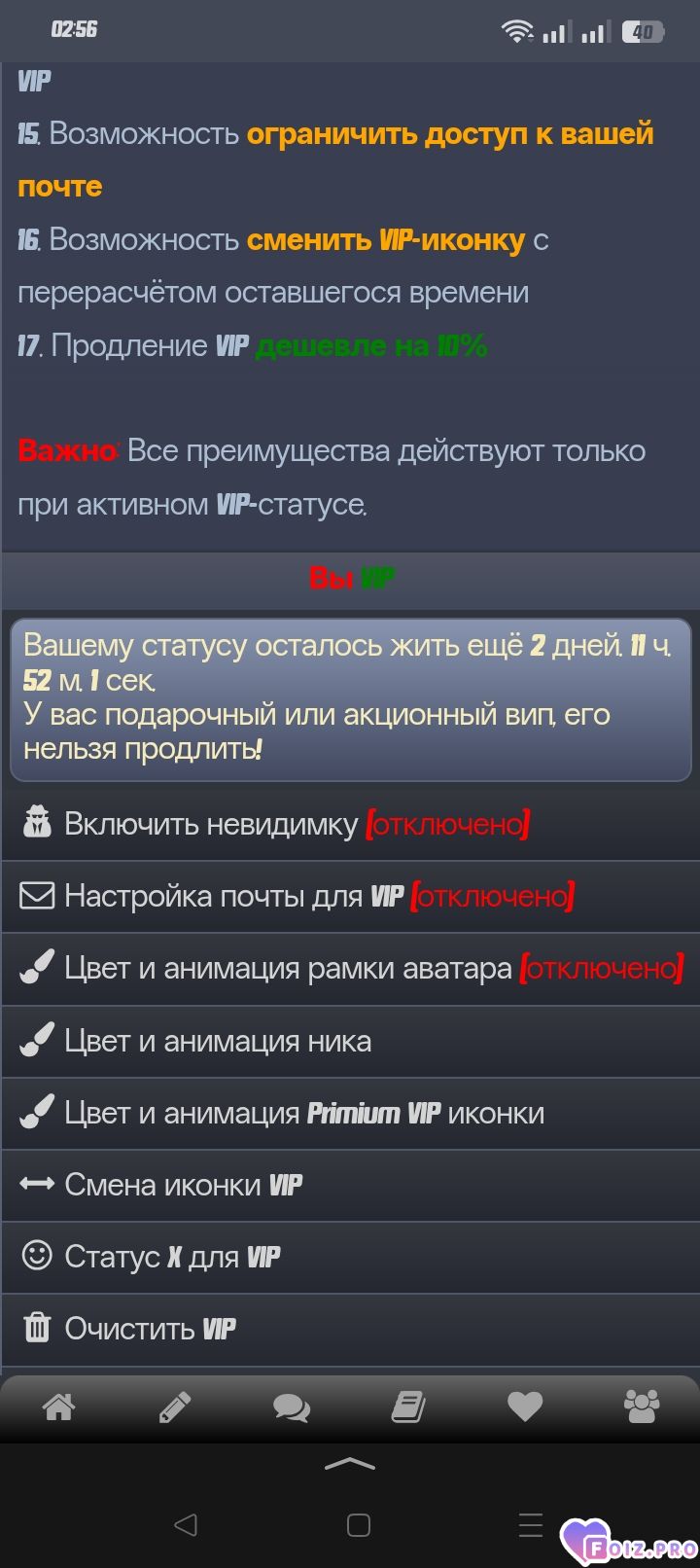Open the heart favorites tab
Image resolution: width=700 pixels, height=1568 pixels.
[525, 1407]
